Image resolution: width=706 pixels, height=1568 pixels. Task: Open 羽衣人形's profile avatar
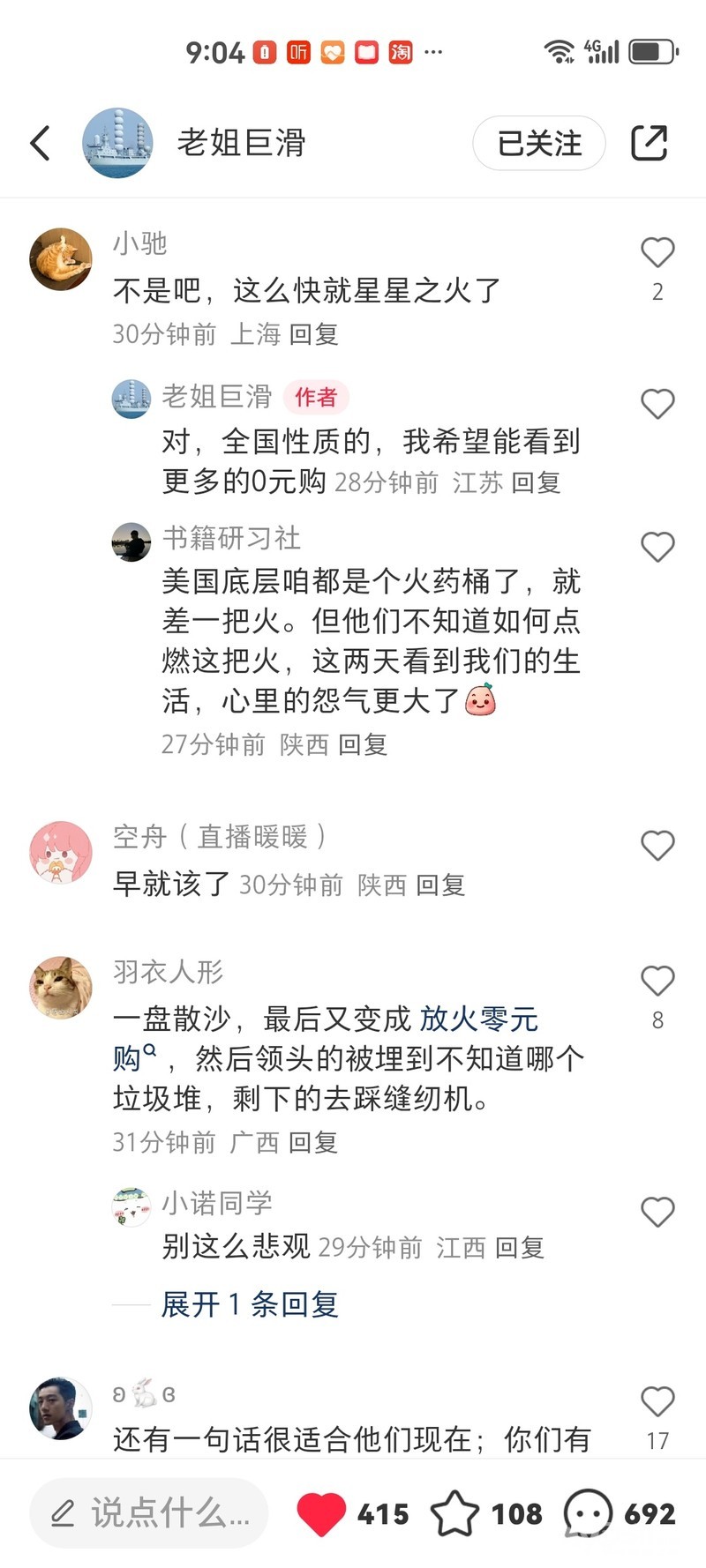tap(61, 988)
